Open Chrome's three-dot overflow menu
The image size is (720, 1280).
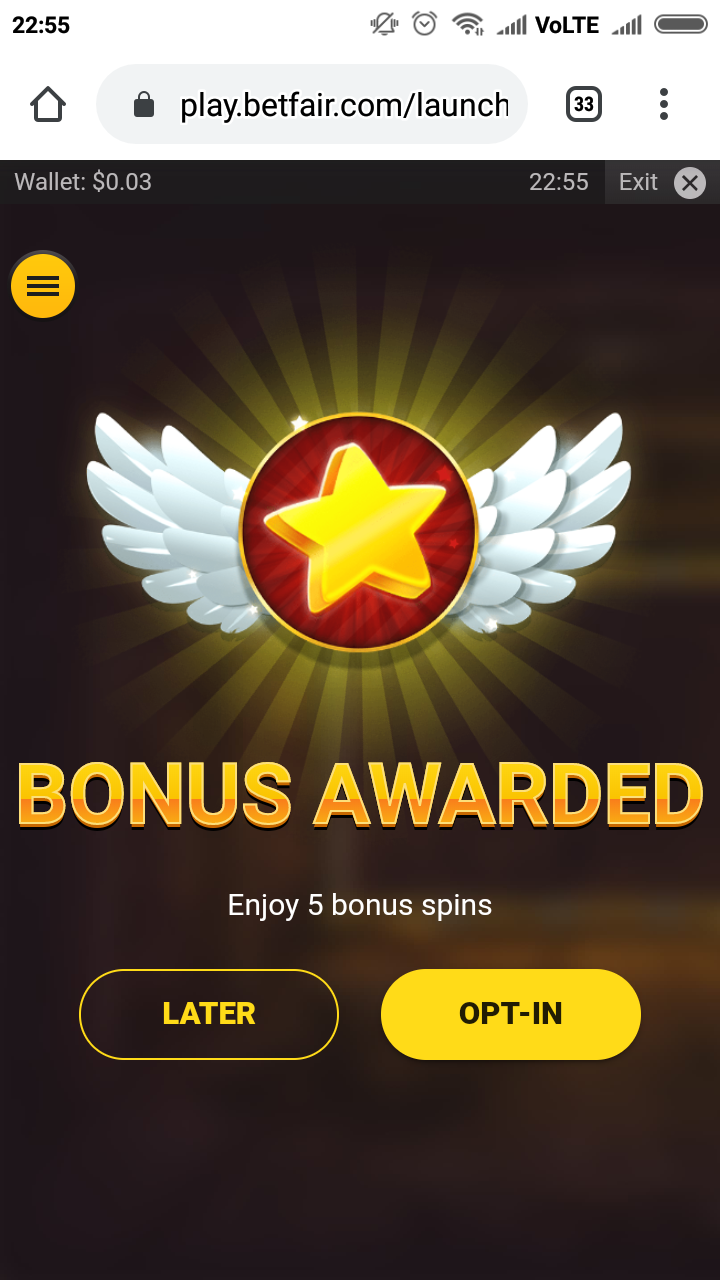coord(663,104)
